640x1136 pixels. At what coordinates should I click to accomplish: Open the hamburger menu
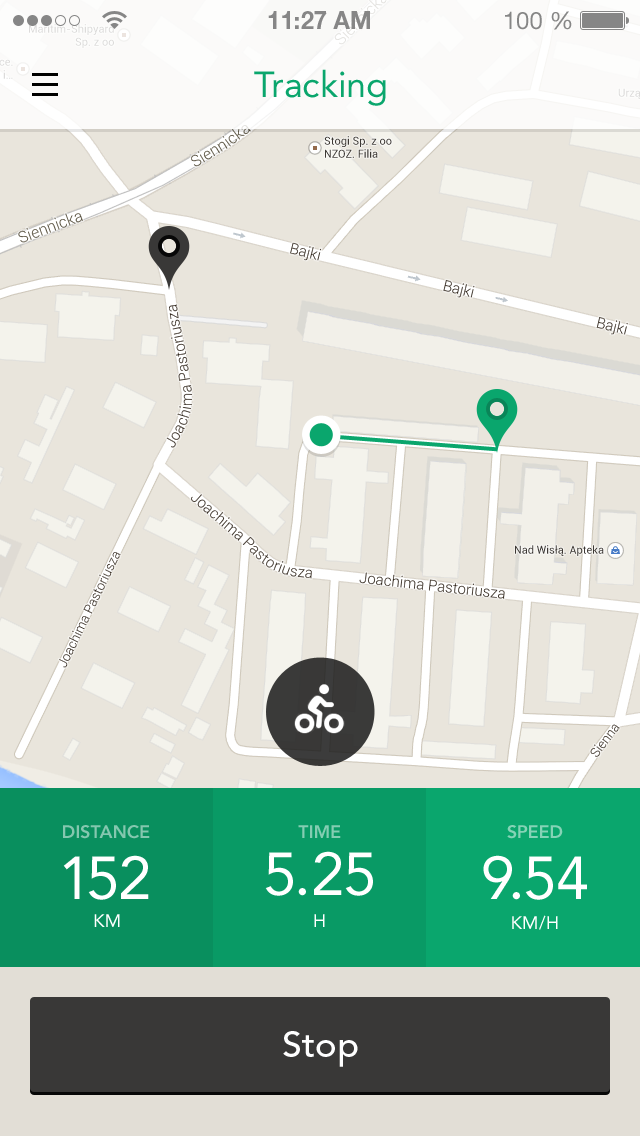click(x=45, y=85)
